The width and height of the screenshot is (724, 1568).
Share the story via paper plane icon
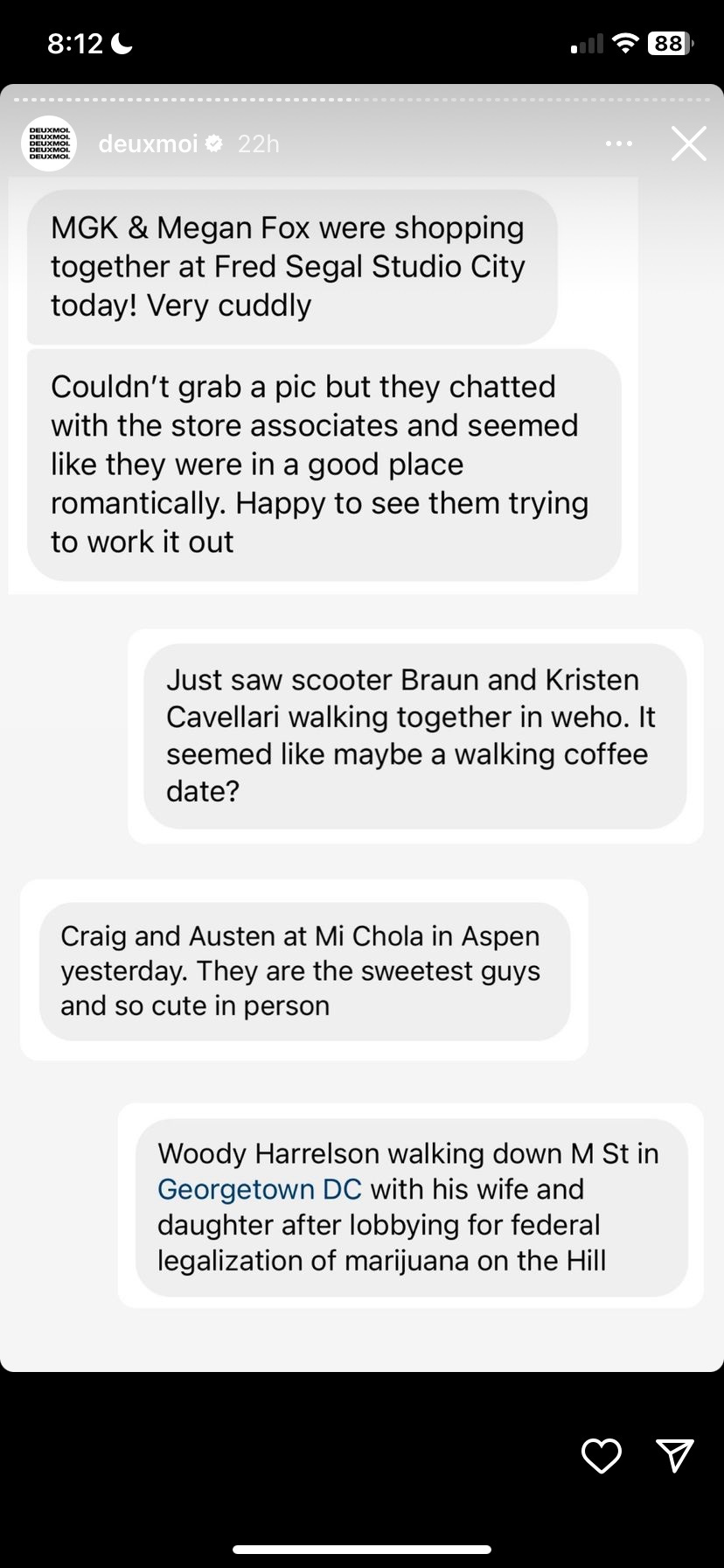click(675, 1454)
